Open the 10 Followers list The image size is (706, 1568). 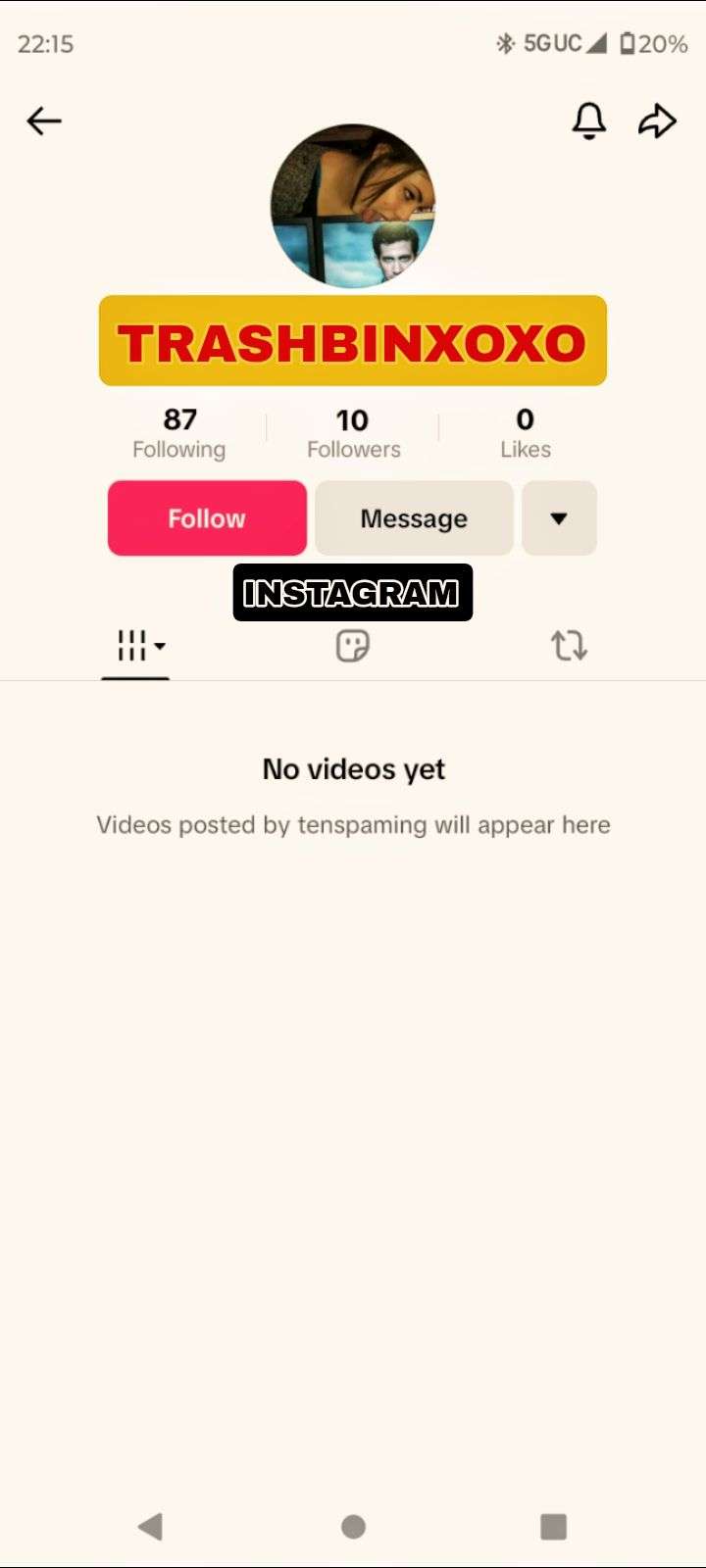[x=353, y=433]
